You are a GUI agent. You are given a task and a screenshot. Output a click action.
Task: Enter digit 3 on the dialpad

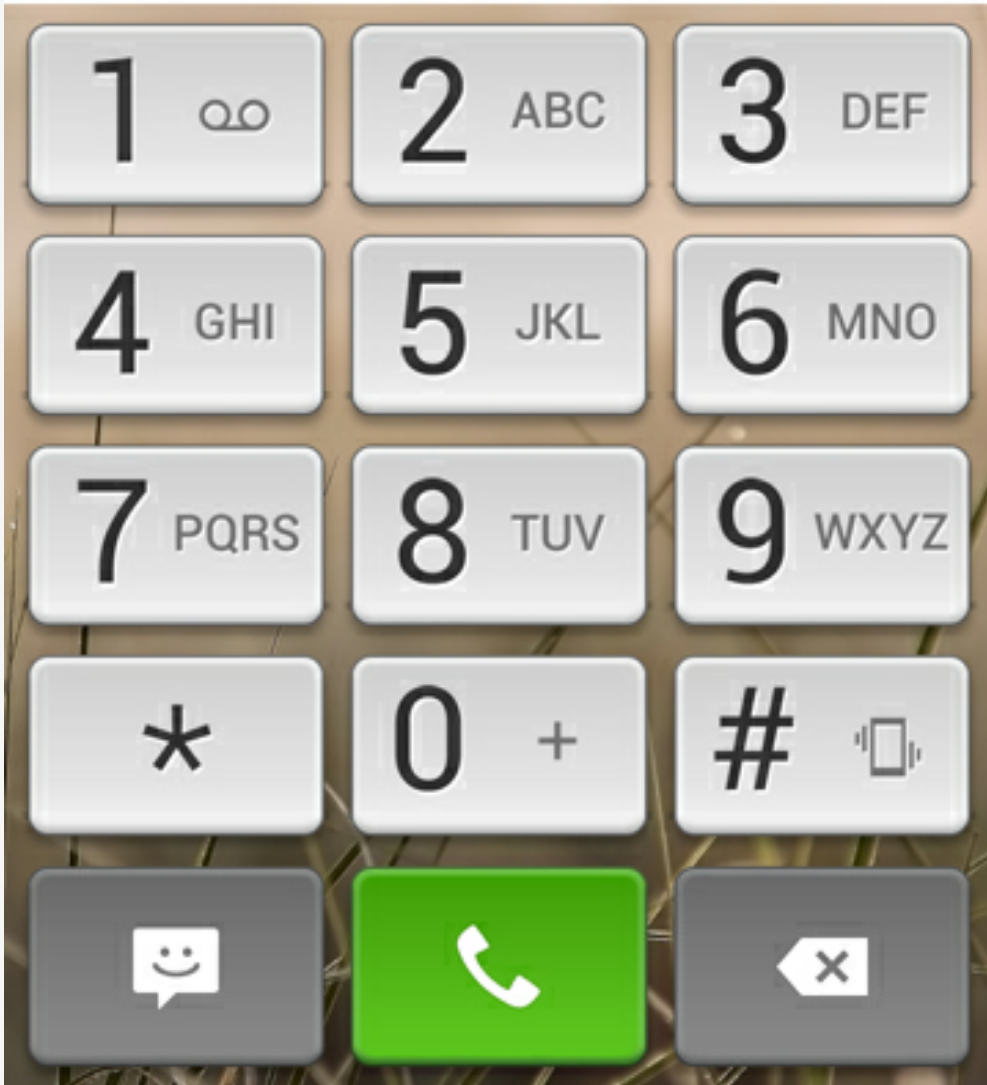pyautogui.click(x=822, y=114)
